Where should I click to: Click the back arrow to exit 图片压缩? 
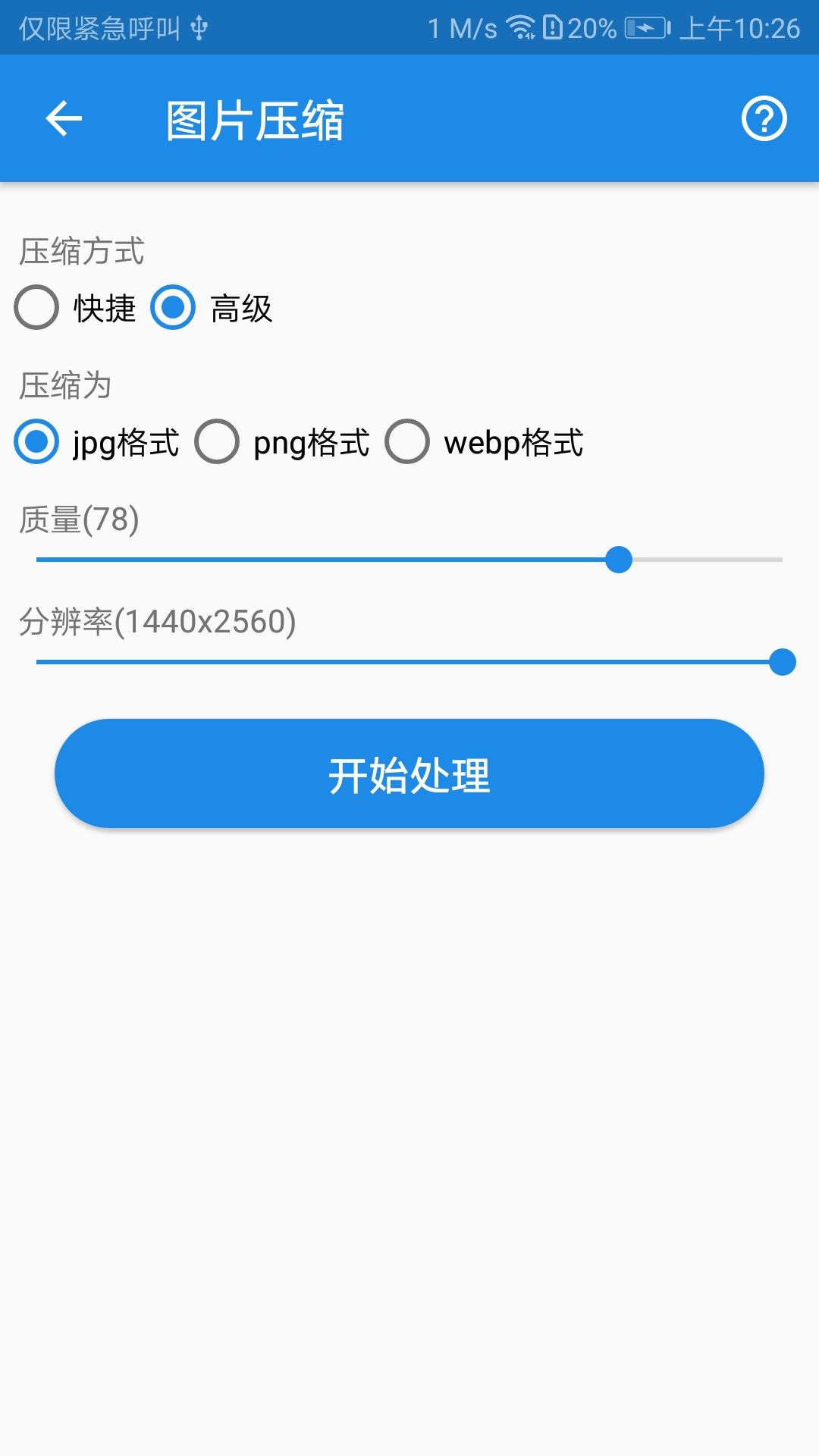click(64, 118)
